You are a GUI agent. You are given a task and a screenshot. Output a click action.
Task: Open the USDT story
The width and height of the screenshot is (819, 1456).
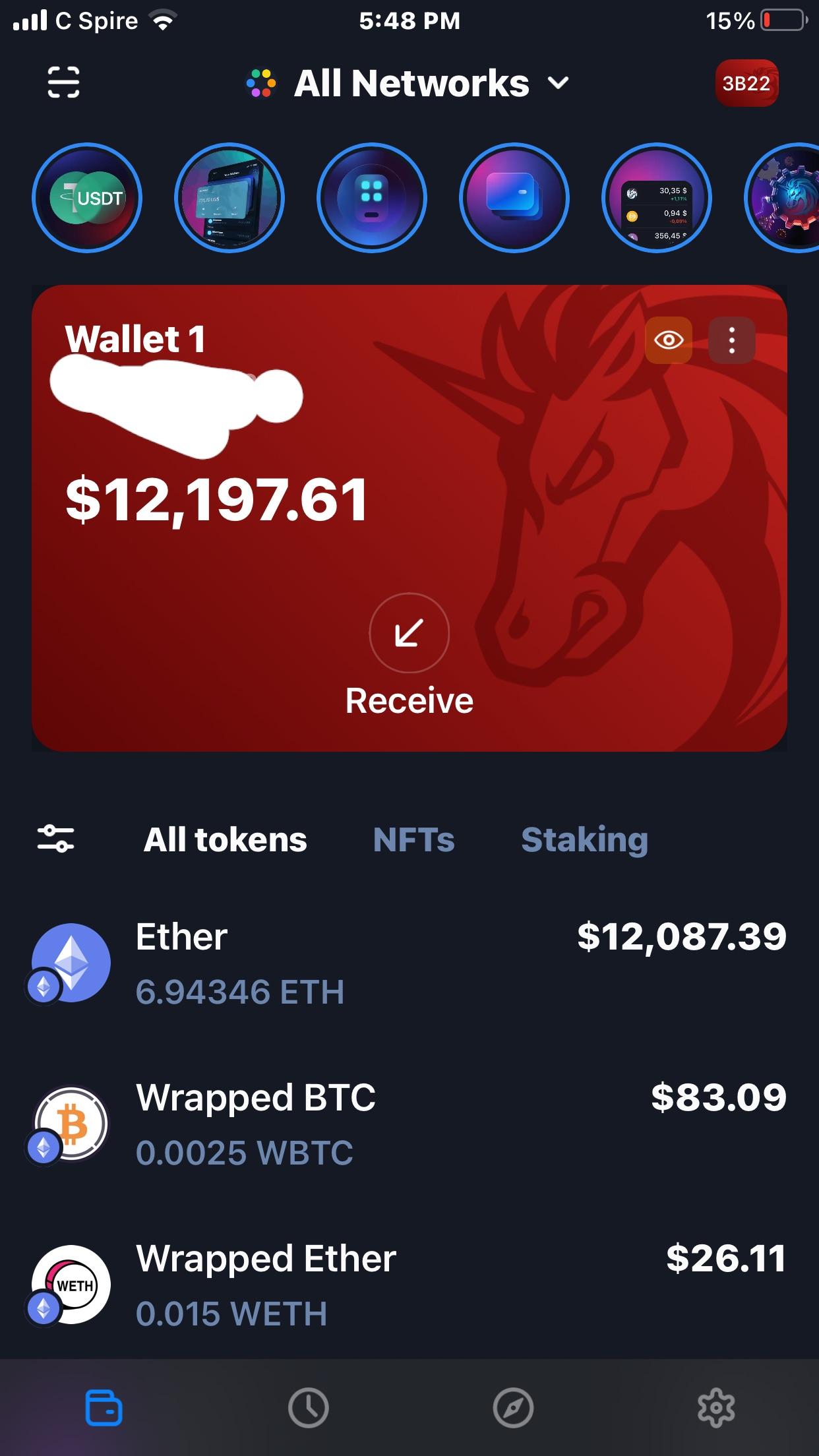[87, 198]
